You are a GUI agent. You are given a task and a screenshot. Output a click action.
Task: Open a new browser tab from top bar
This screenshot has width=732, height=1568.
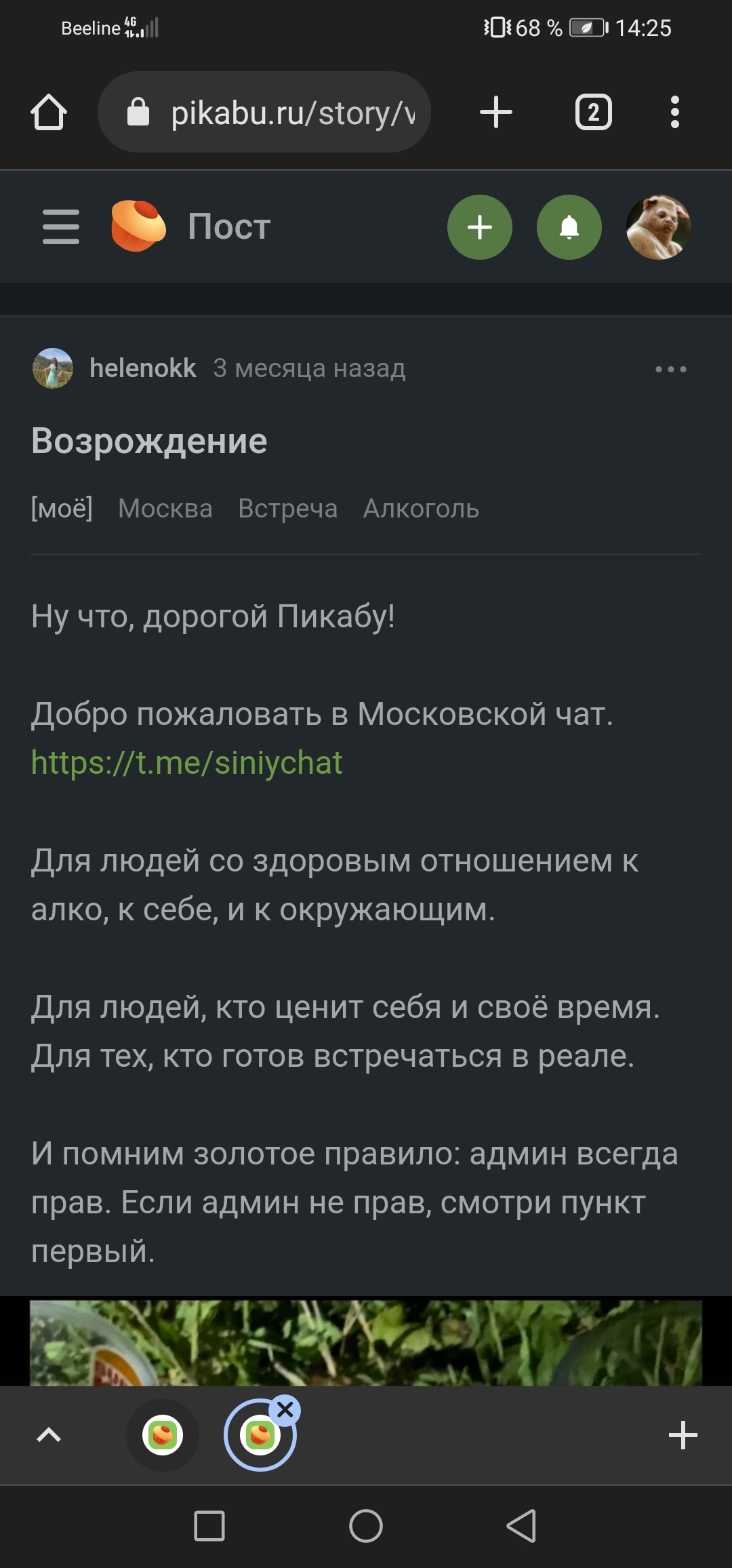pos(496,112)
